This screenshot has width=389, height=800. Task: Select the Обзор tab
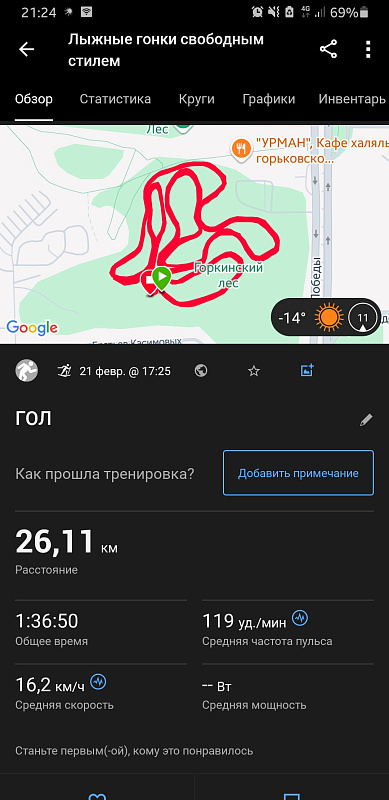[34, 99]
